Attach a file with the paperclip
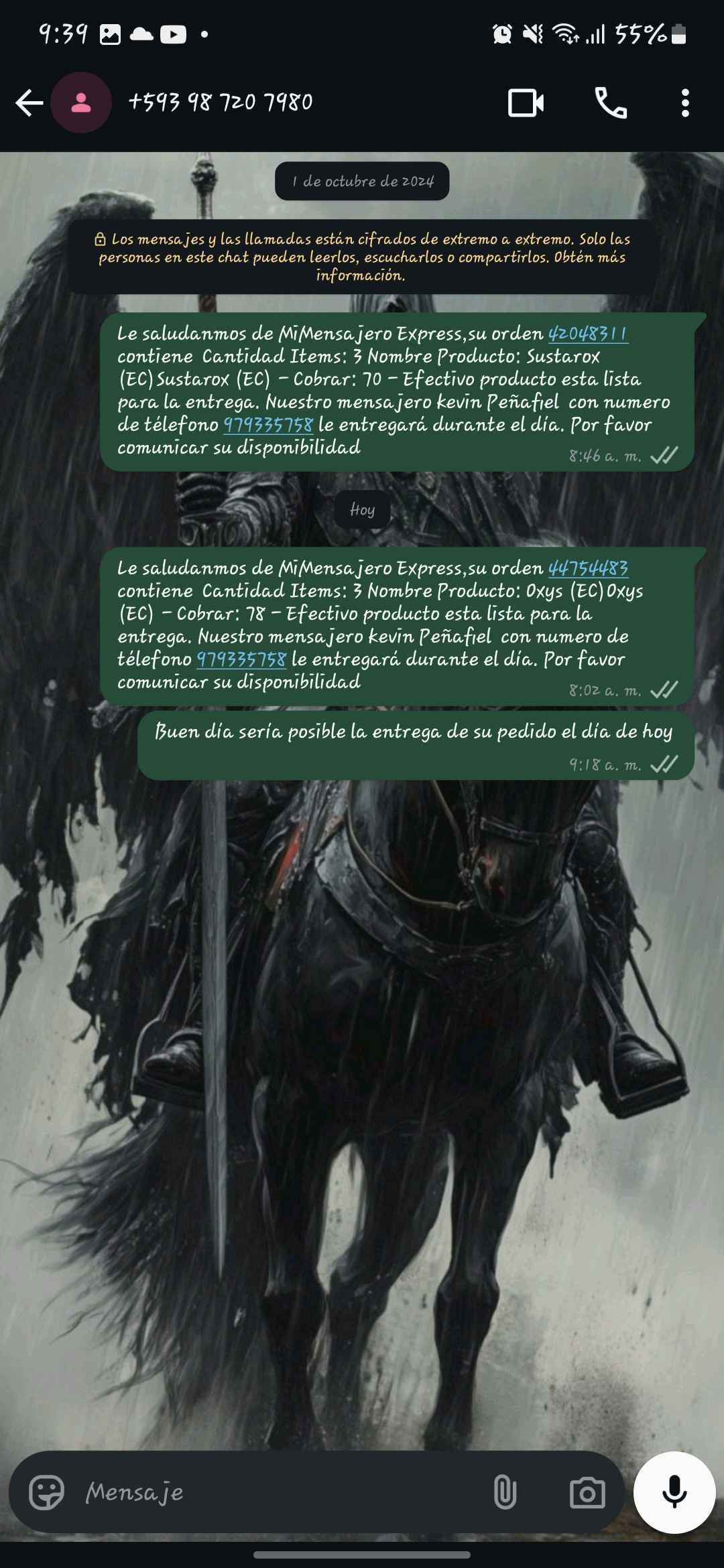This screenshot has height=1568, width=724. [x=505, y=1492]
